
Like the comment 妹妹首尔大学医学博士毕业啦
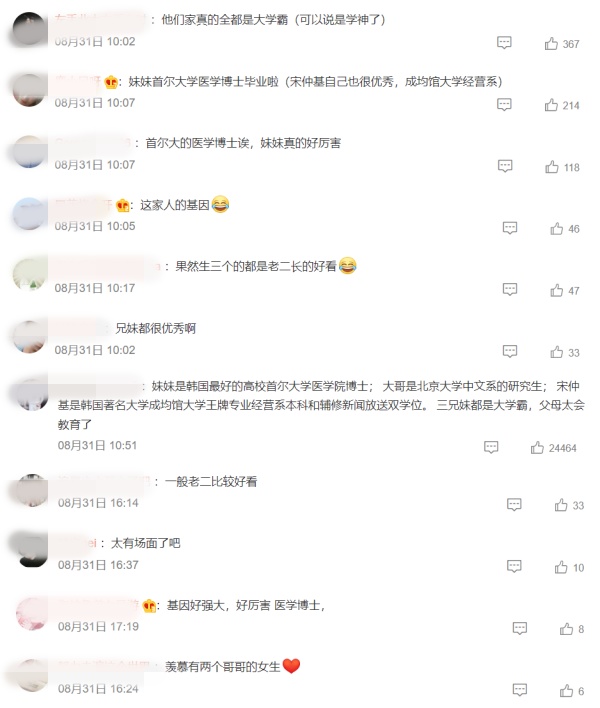(x=551, y=105)
